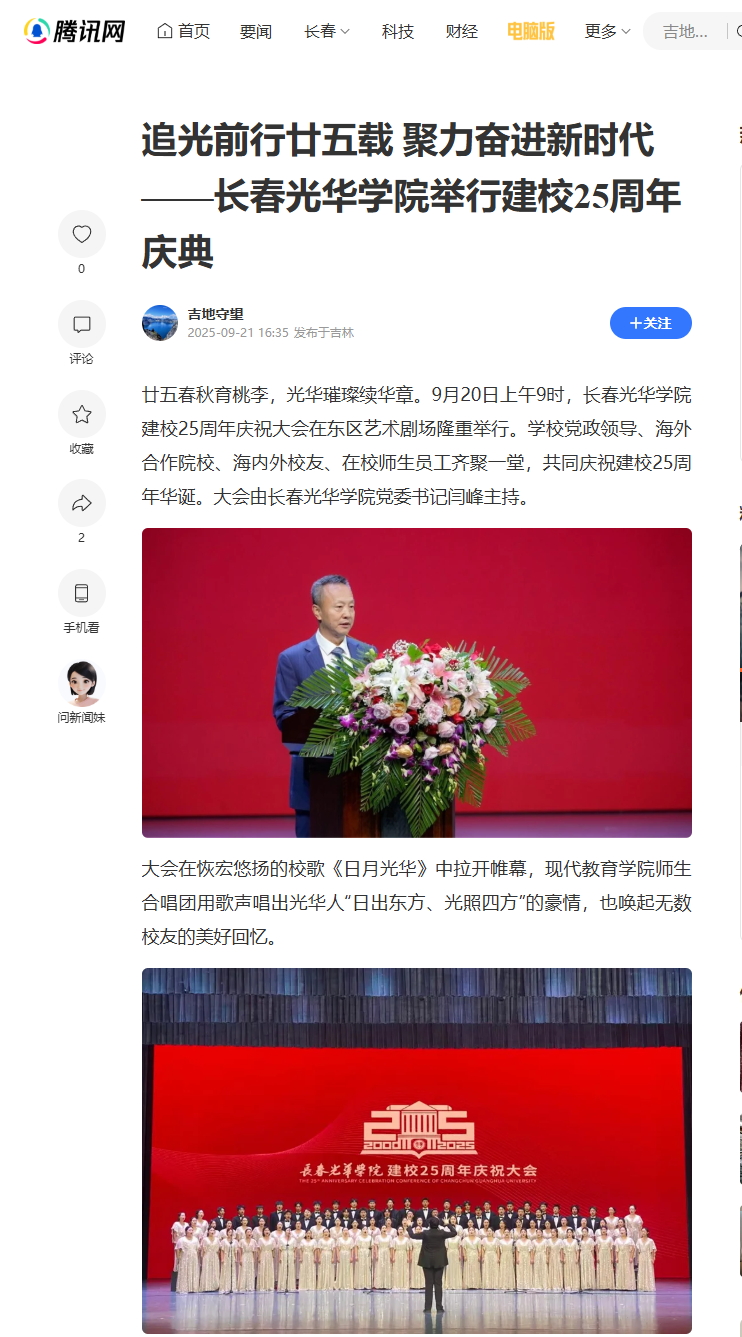Go to the 科技 tab
This screenshot has height=1337, width=742.
[x=398, y=31]
